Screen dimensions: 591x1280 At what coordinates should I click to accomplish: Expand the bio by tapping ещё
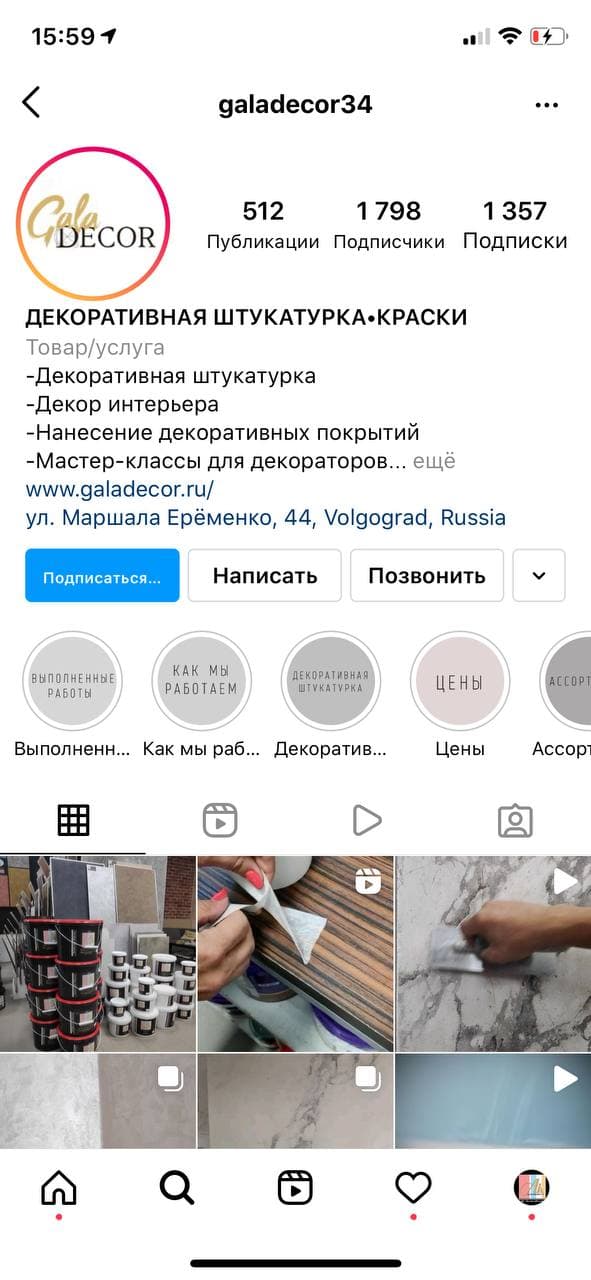click(x=434, y=462)
